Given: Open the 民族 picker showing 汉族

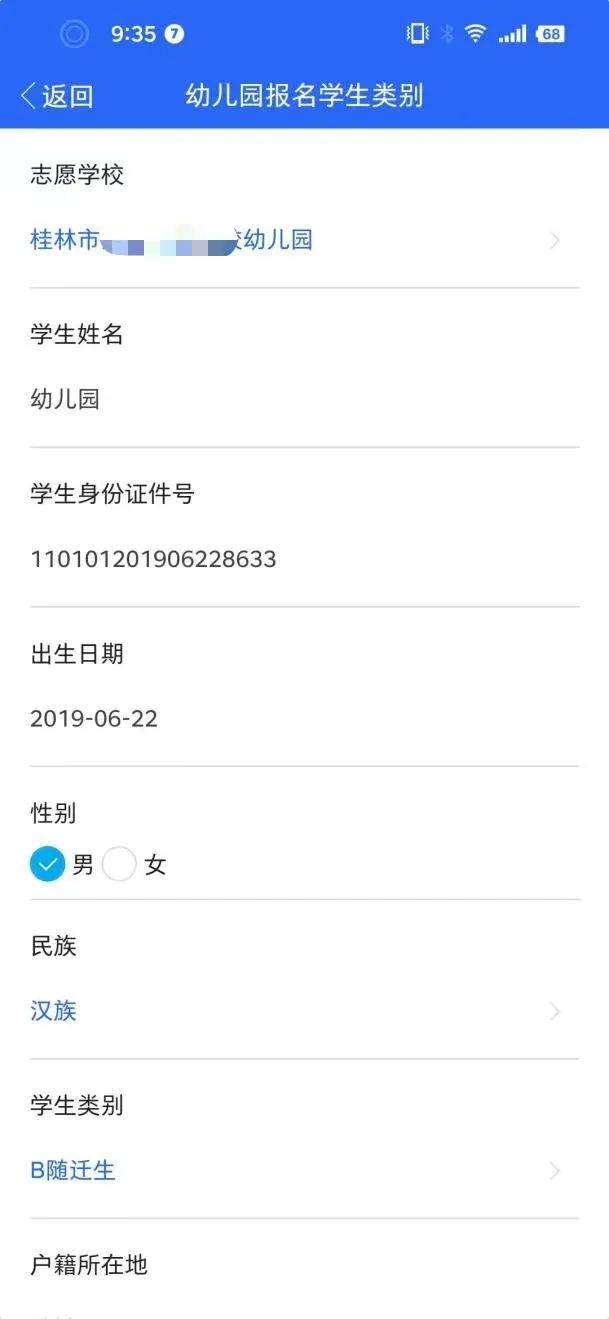Looking at the screenshot, I should tap(300, 1011).
